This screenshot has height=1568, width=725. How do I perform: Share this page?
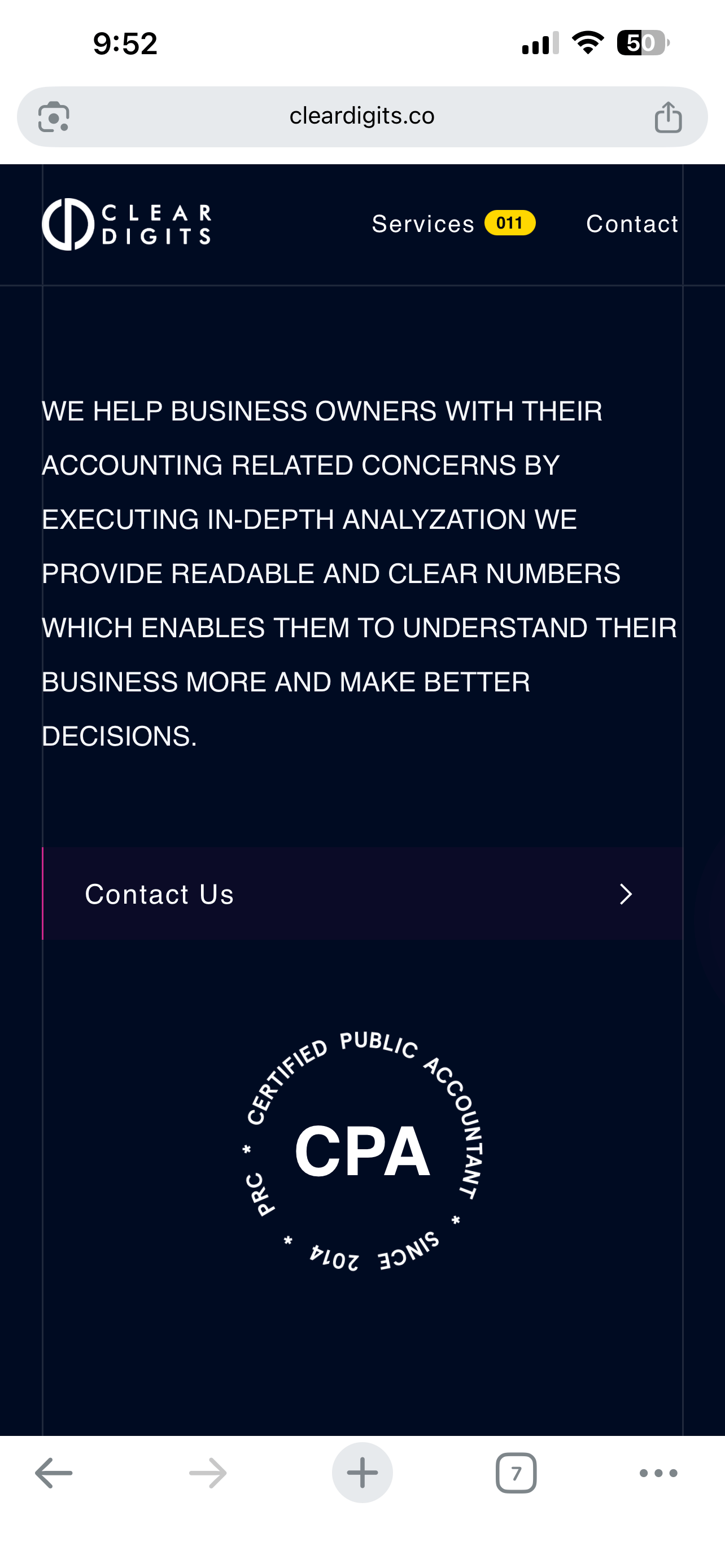[x=668, y=117]
